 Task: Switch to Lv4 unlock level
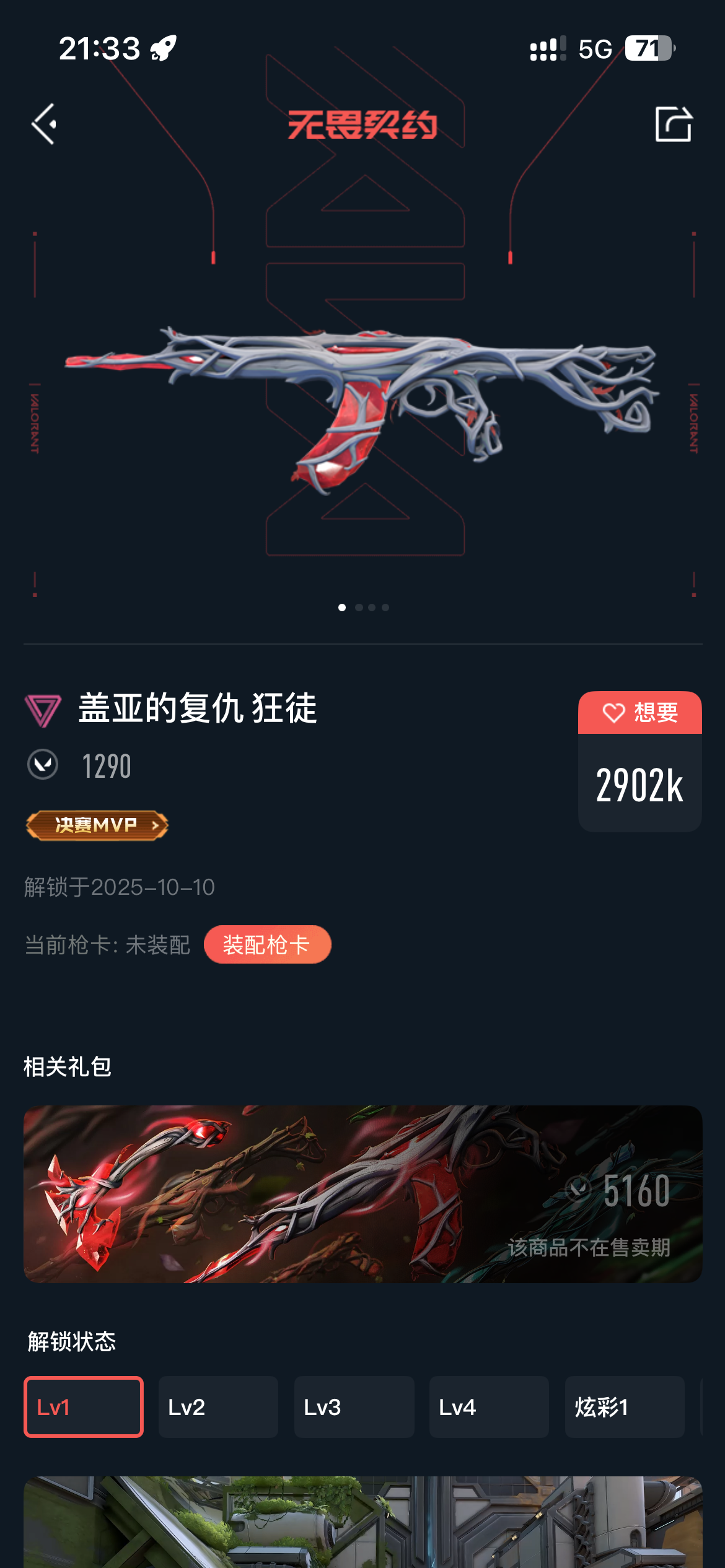(489, 1407)
